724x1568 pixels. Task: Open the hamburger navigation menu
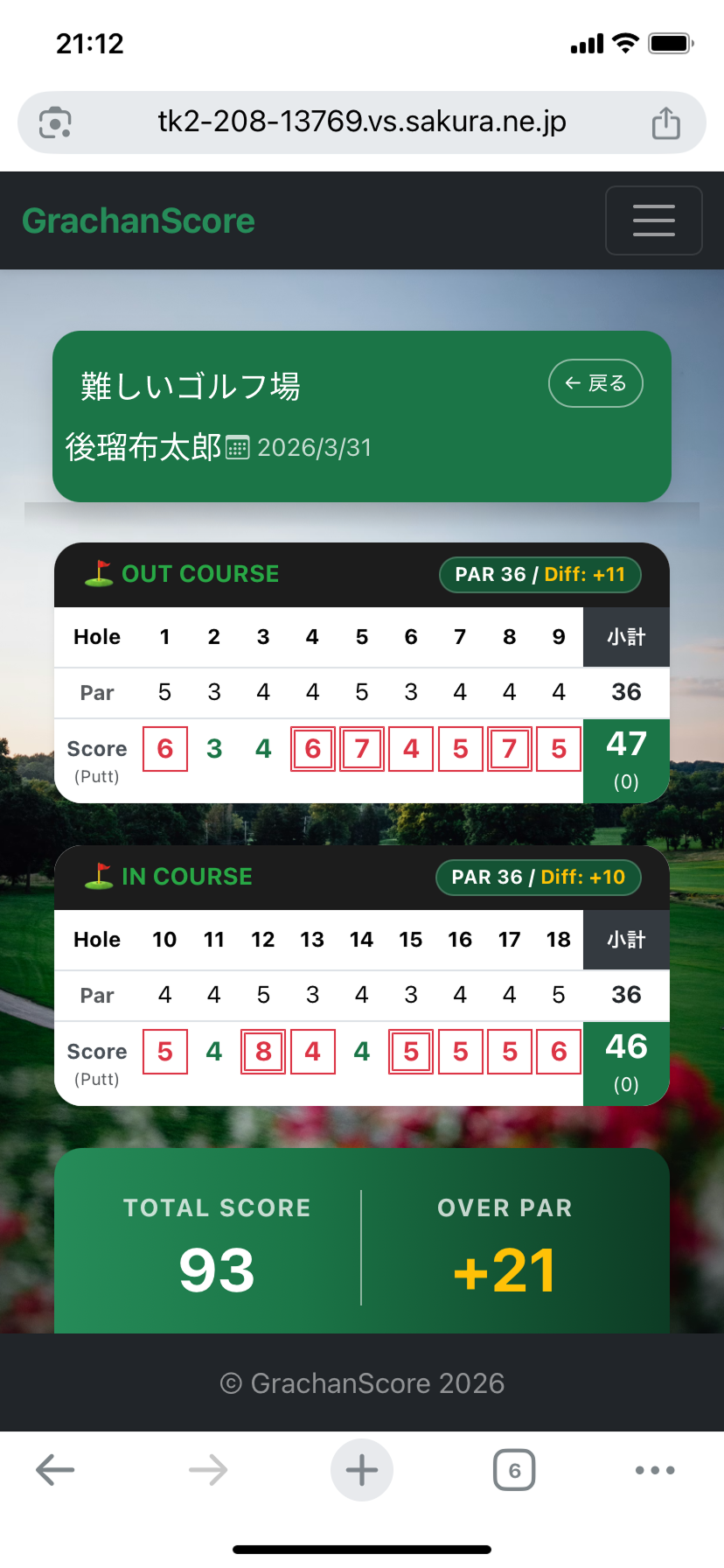653,220
